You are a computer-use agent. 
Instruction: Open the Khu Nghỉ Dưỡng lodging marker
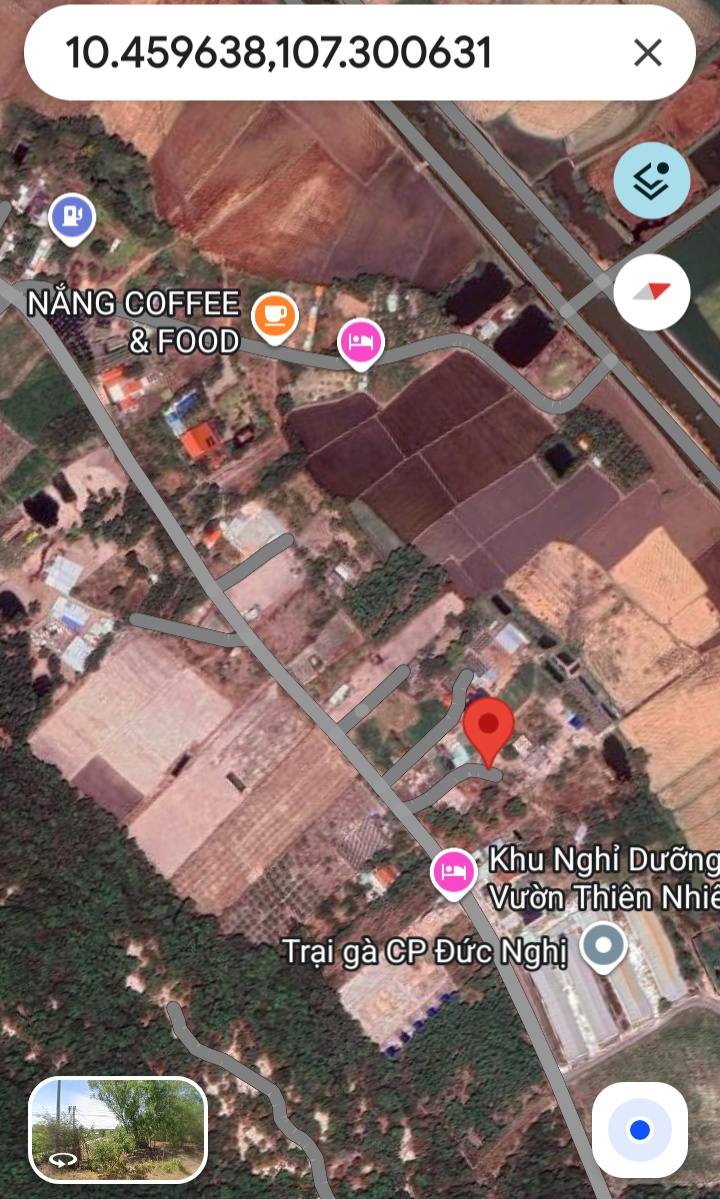(x=454, y=871)
